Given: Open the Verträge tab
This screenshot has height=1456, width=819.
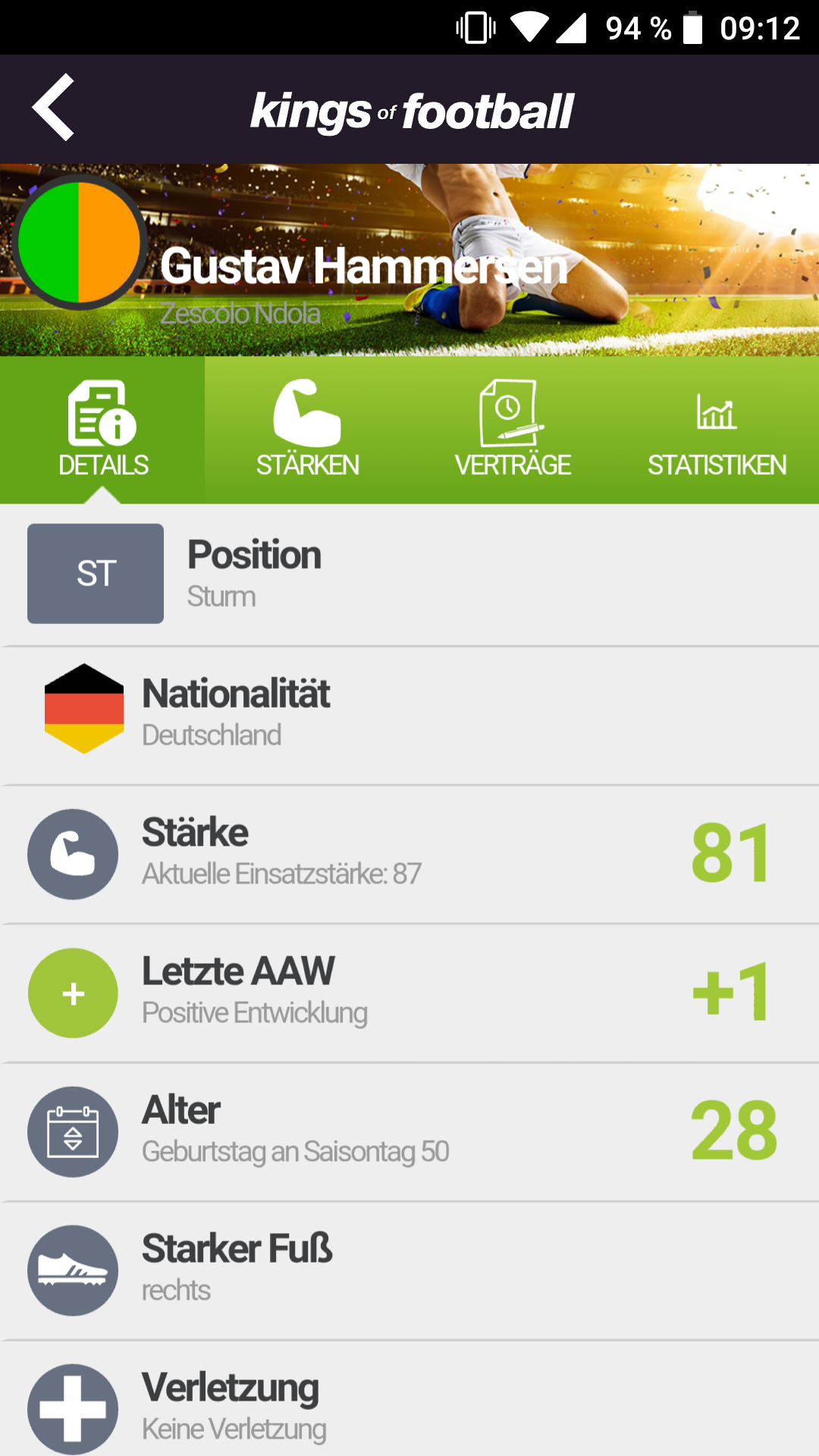Looking at the screenshot, I should tap(512, 429).
